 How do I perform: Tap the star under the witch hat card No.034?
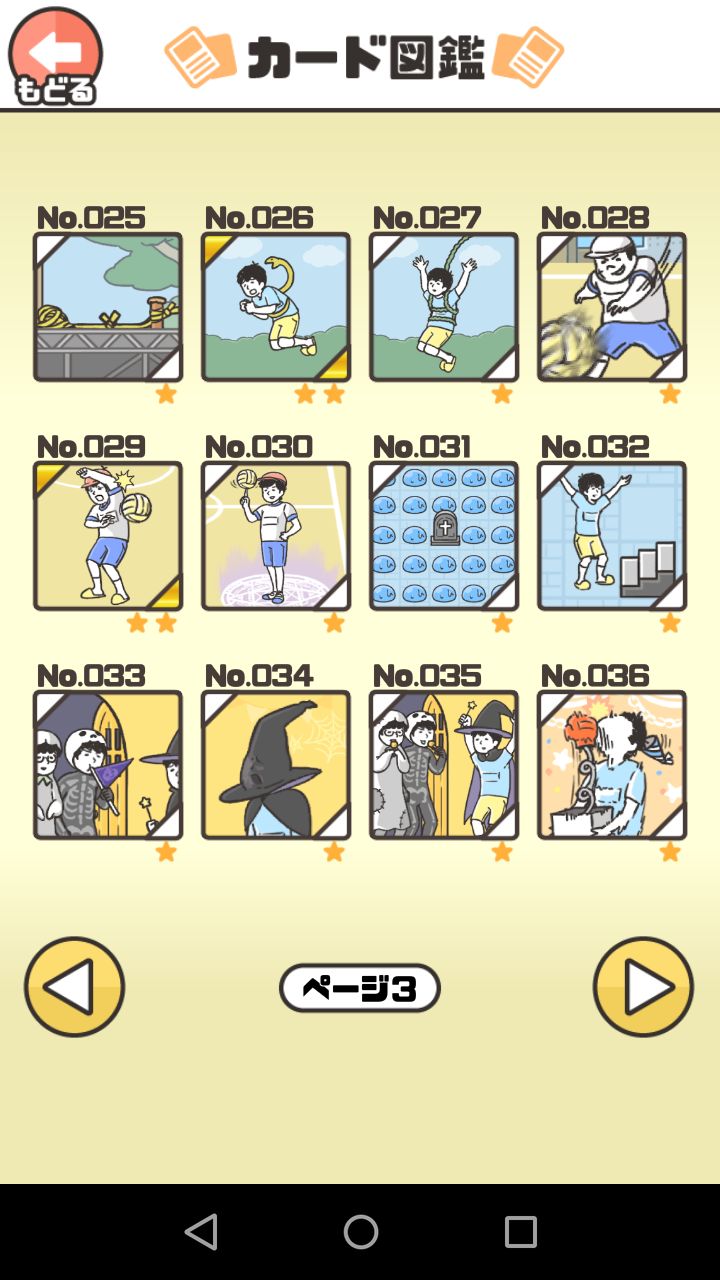(x=333, y=853)
